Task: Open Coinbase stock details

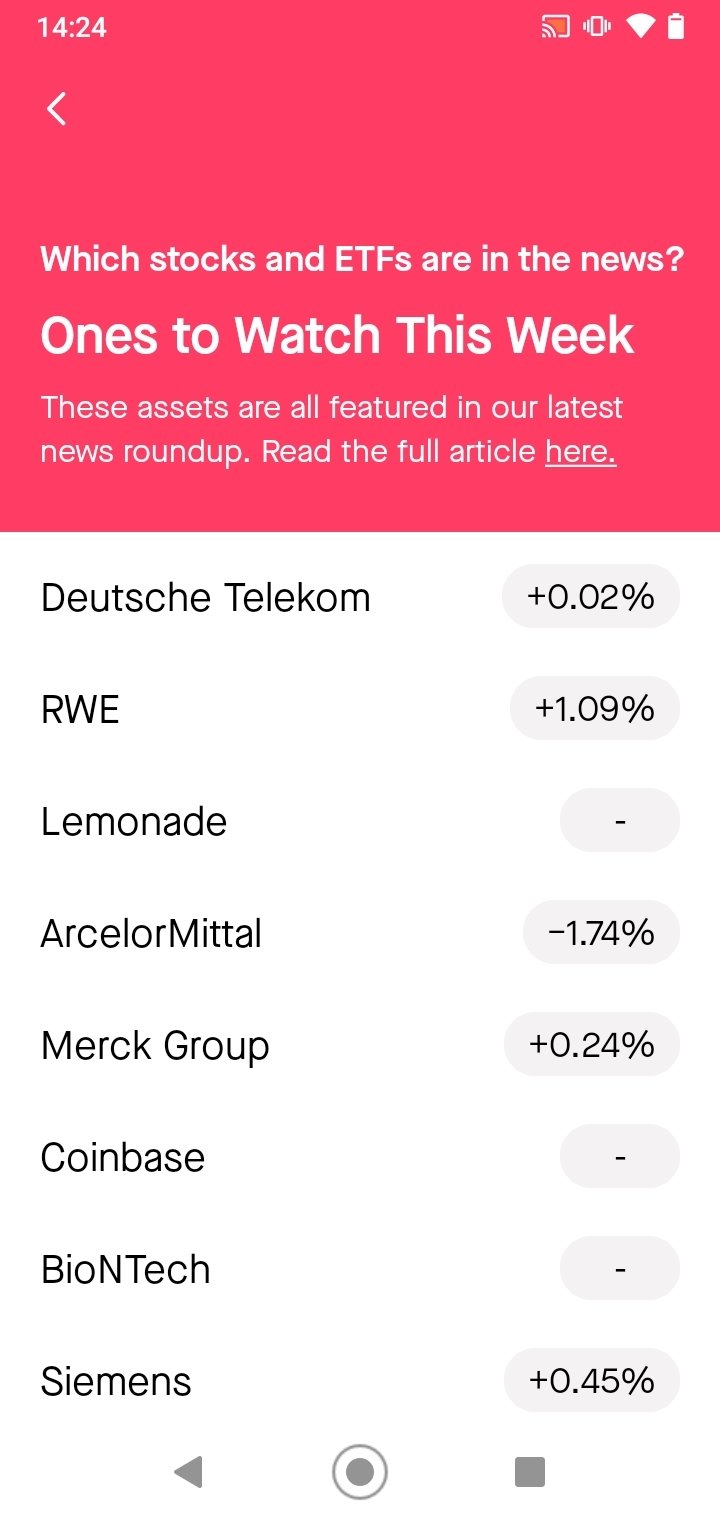Action: (360, 1157)
